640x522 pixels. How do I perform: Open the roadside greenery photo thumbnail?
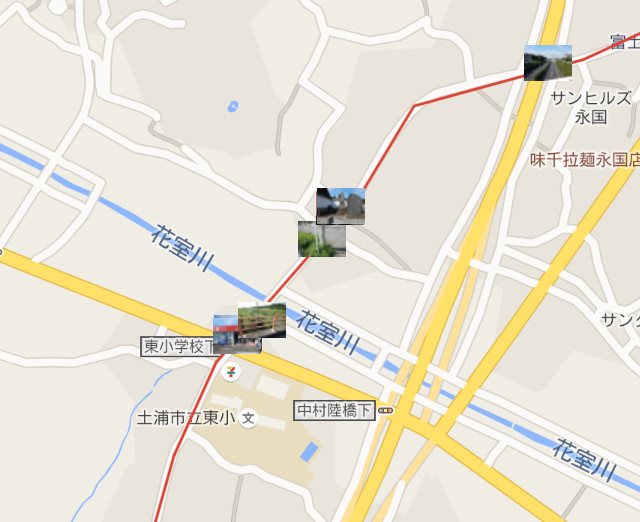click(322, 240)
